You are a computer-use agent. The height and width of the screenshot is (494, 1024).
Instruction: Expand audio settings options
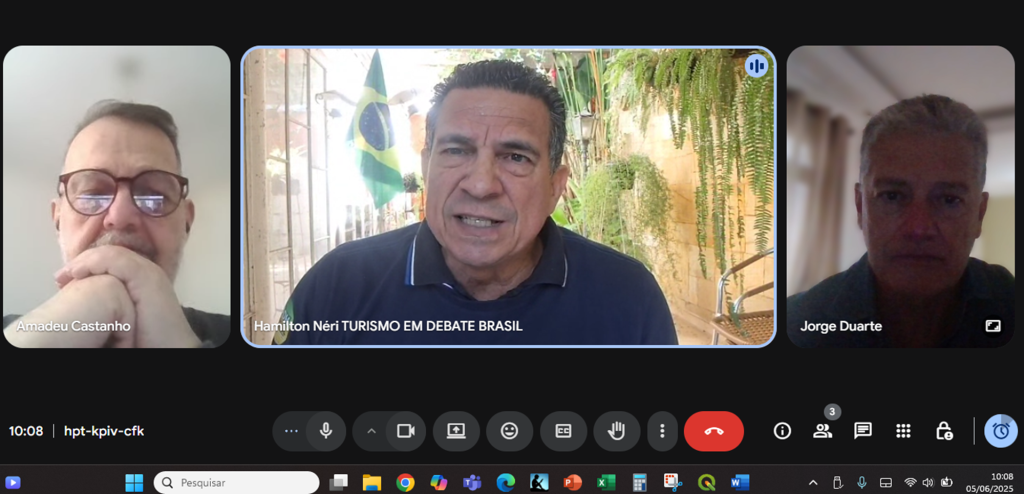291,431
